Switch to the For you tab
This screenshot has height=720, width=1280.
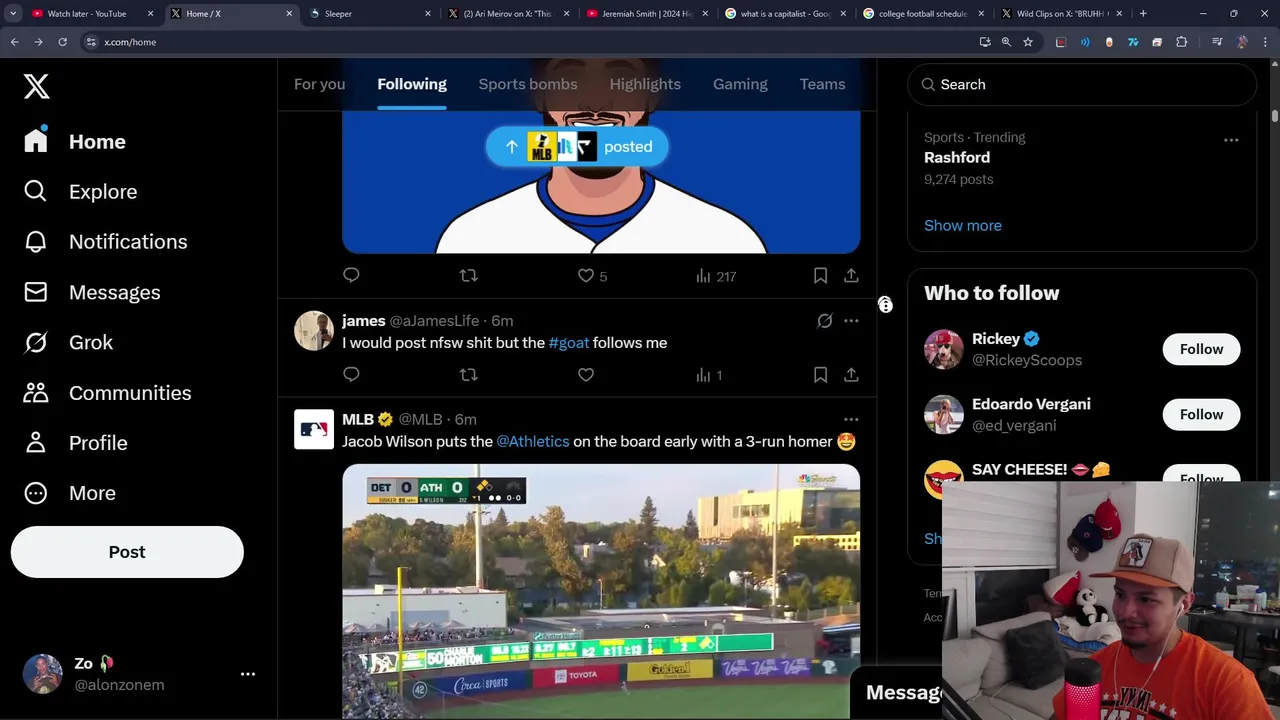click(319, 84)
